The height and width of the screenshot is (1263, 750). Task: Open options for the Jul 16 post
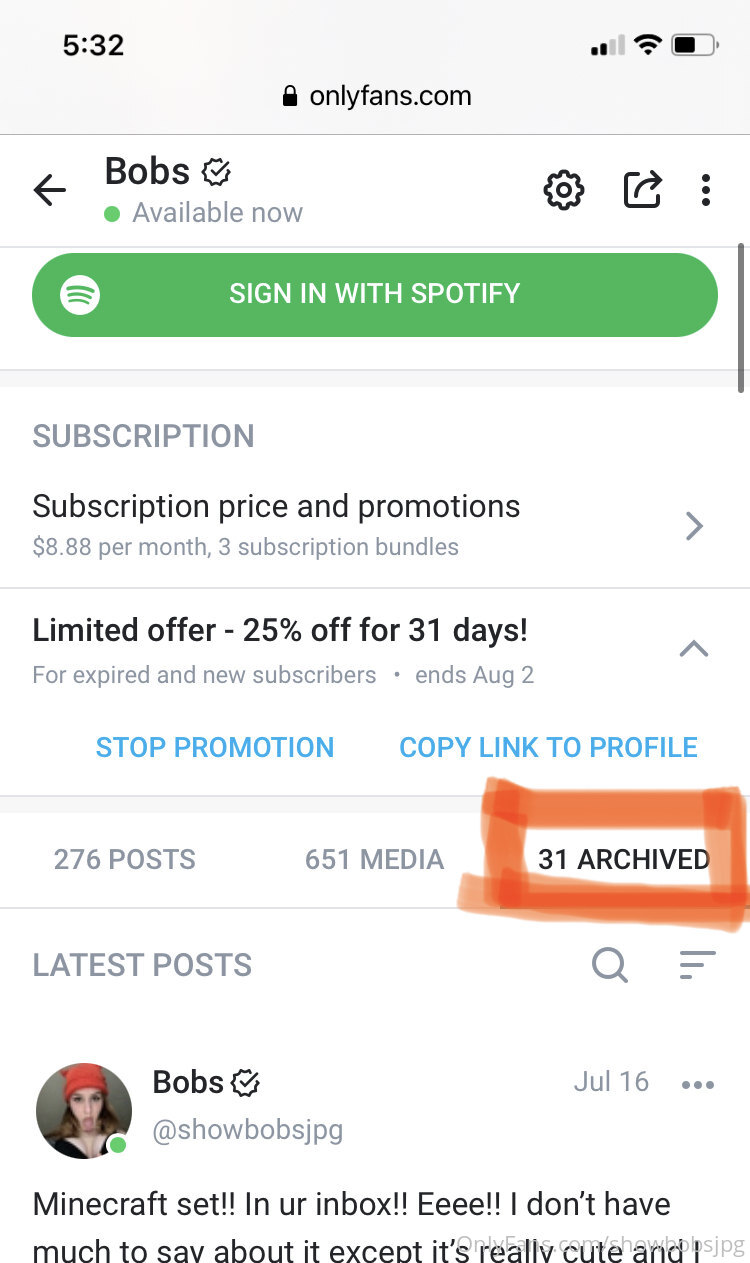pos(697,1084)
